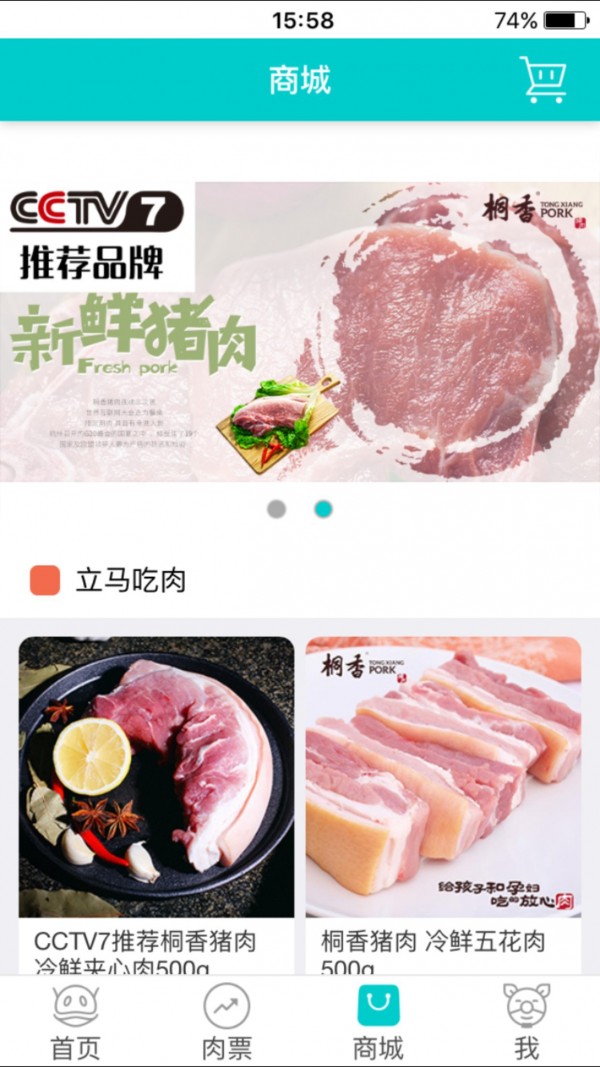Open the shopping cart
The height and width of the screenshot is (1067, 600).
point(543,80)
